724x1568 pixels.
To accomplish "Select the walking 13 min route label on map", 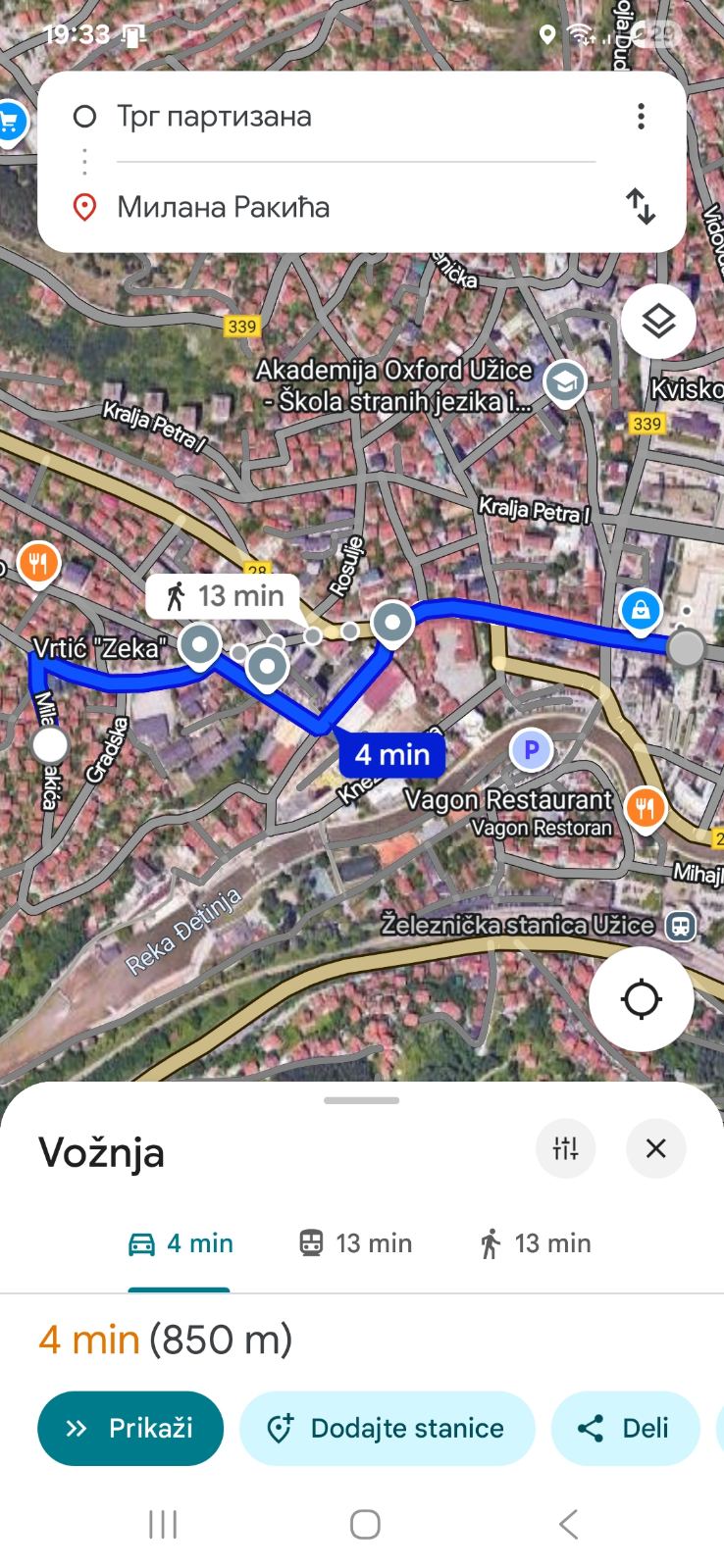I will pyautogui.click(x=224, y=596).
